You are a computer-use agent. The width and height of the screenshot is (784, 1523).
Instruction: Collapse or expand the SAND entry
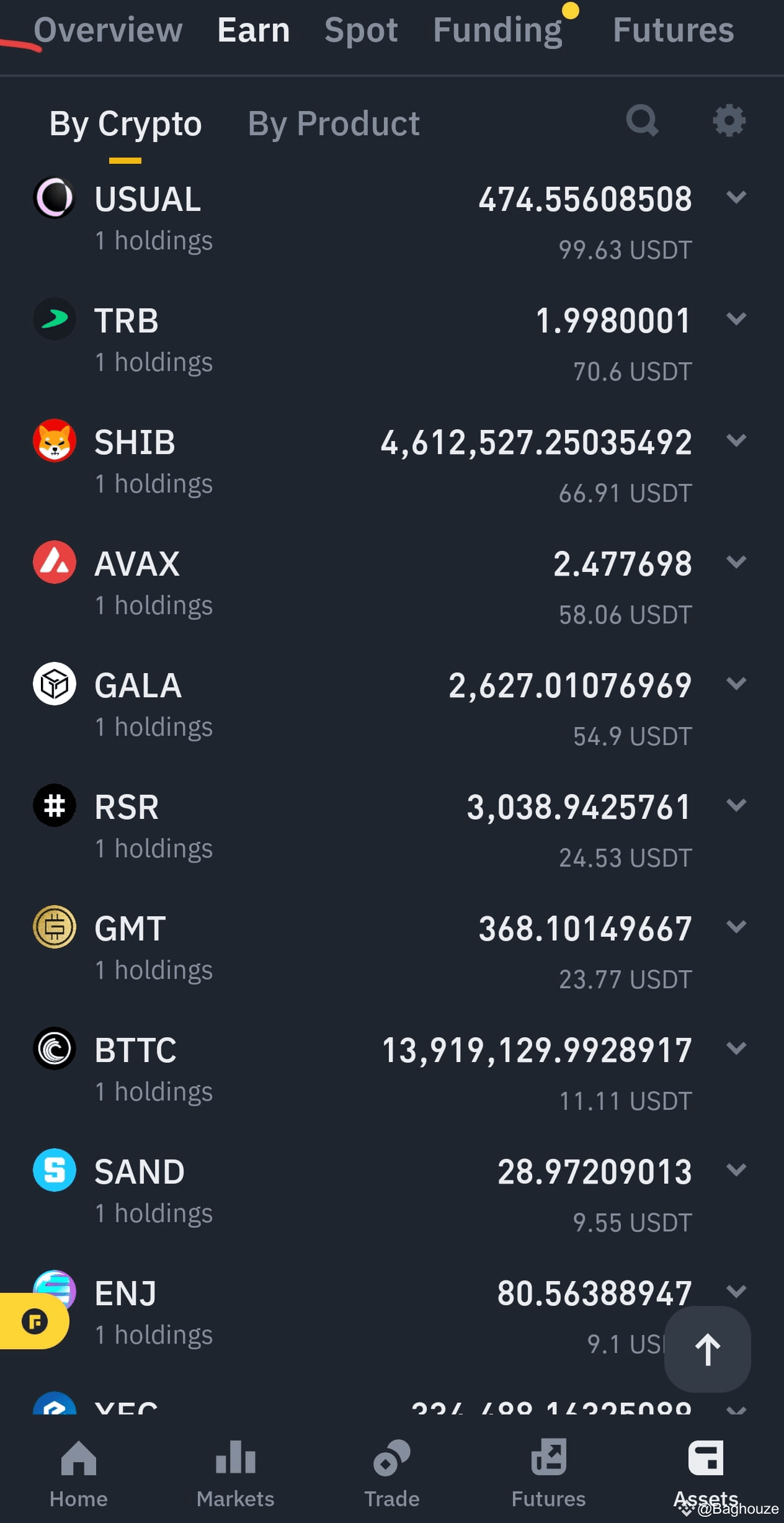point(737,1171)
